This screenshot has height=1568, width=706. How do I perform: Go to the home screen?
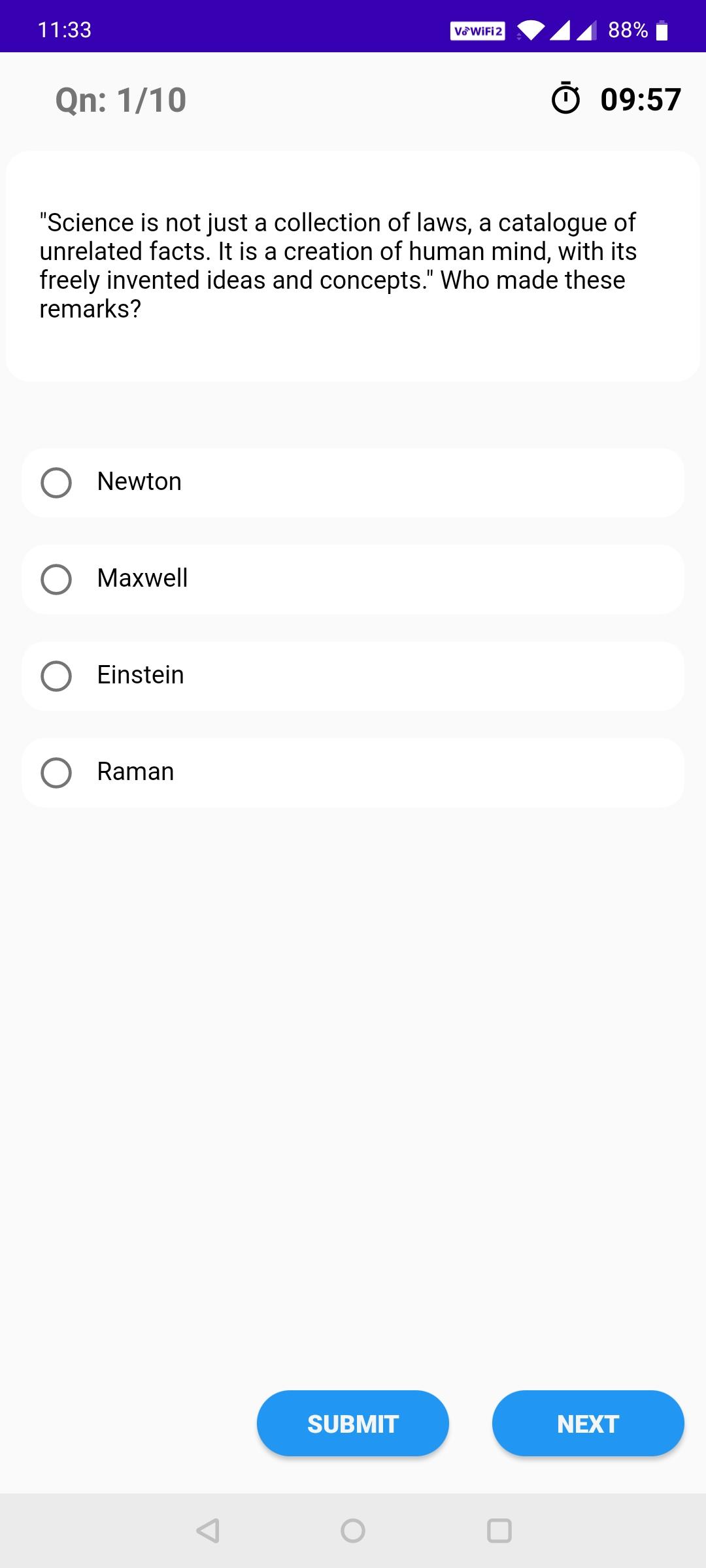tap(353, 1531)
